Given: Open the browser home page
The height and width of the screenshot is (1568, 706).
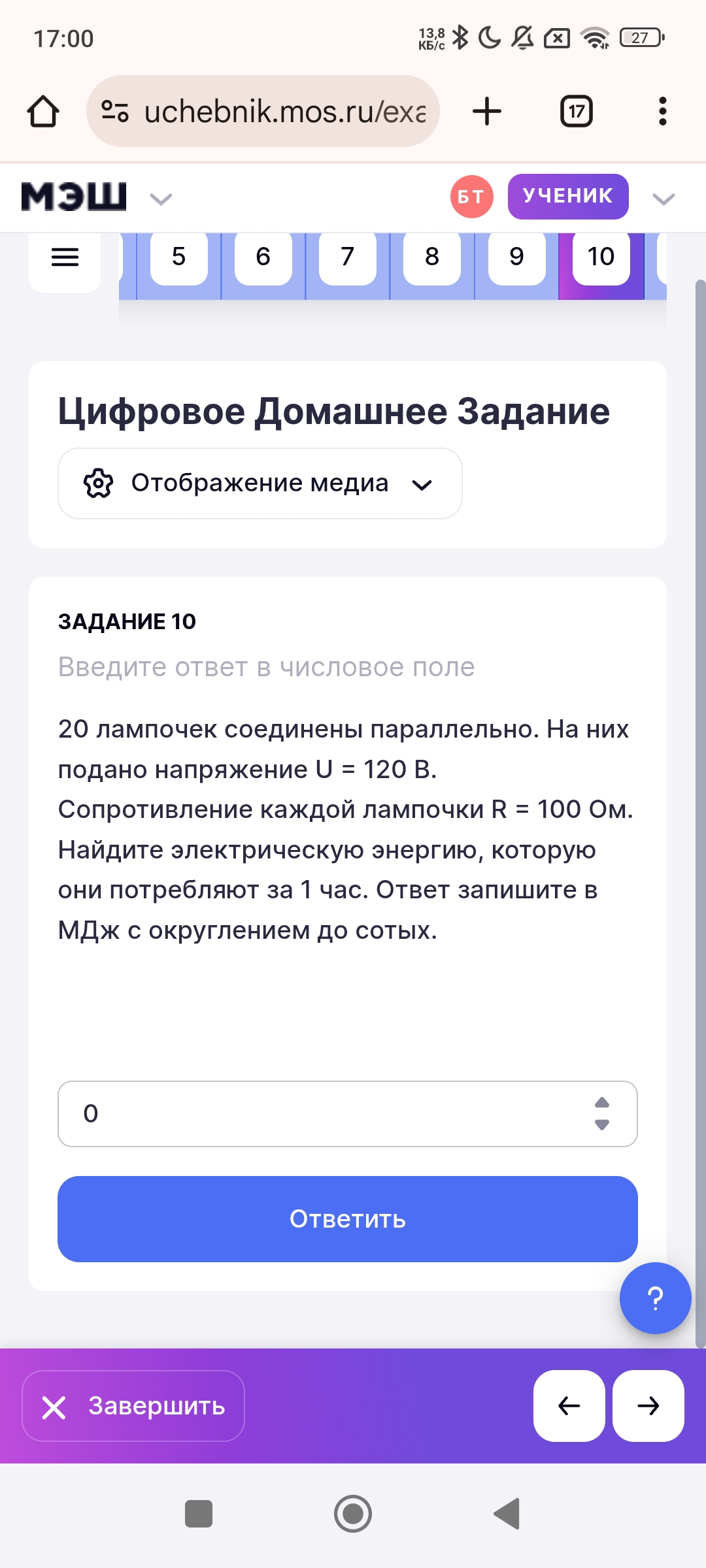Looking at the screenshot, I should pyautogui.click(x=43, y=111).
